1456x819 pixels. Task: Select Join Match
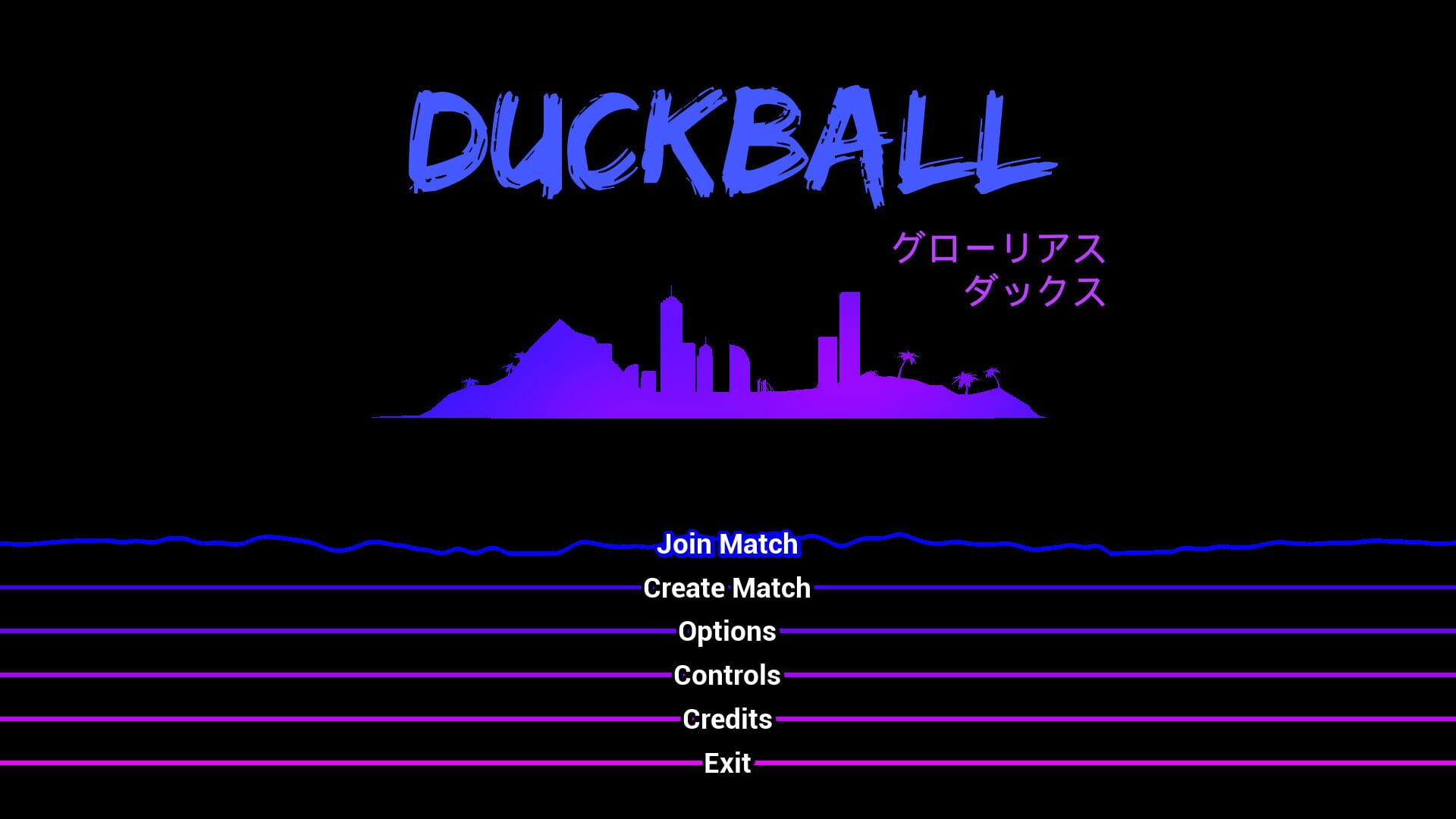click(727, 544)
